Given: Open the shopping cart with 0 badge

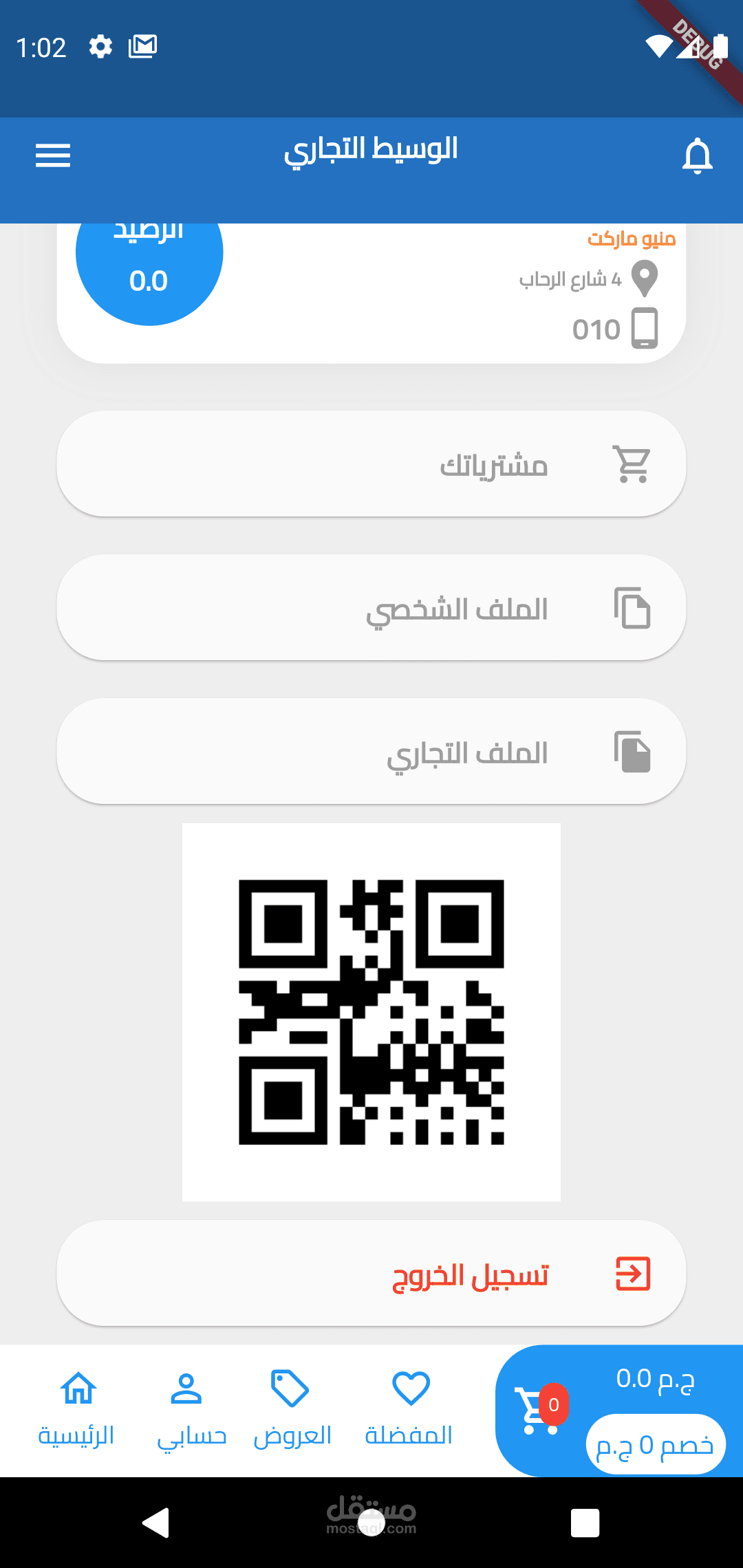Looking at the screenshot, I should tap(537, 1410).
